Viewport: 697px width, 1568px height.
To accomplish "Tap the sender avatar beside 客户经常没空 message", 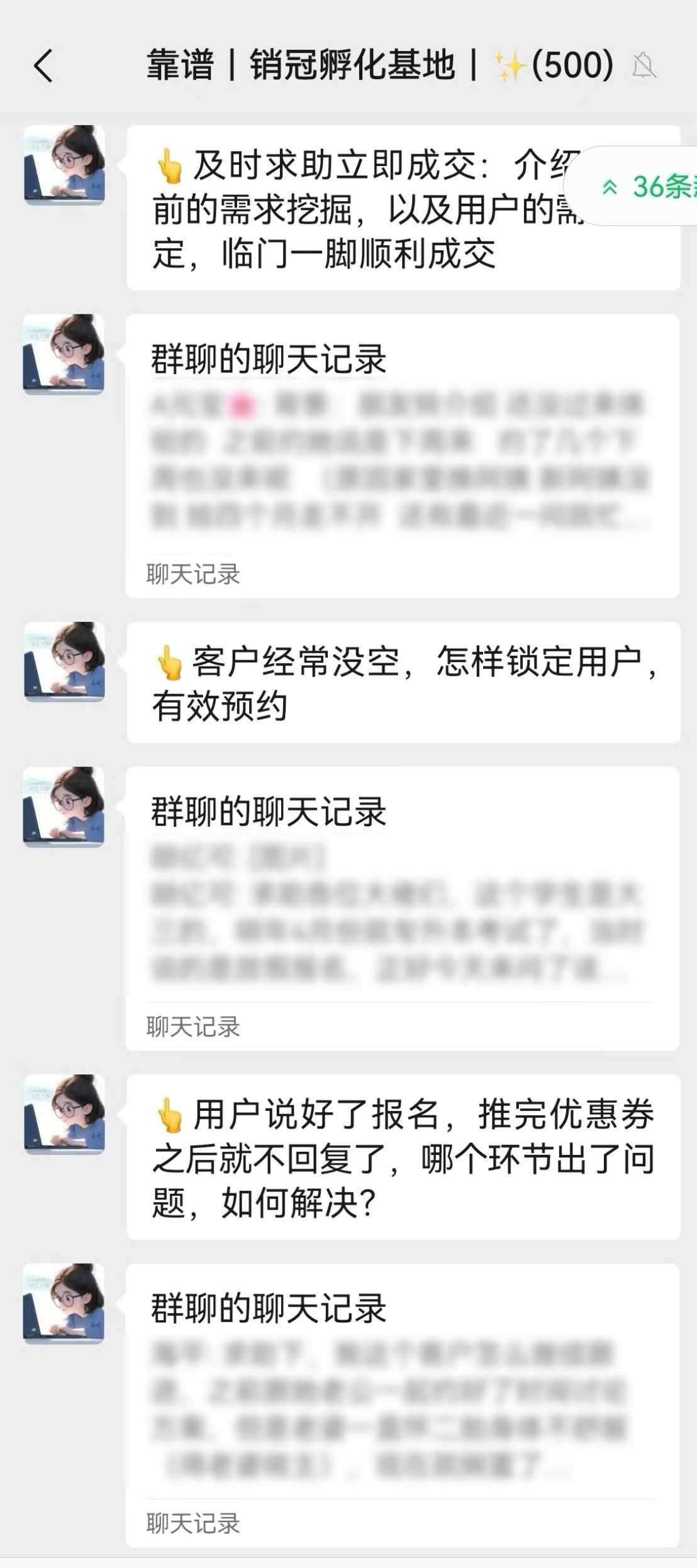I will pyautogui.click(x=64, y=661).
